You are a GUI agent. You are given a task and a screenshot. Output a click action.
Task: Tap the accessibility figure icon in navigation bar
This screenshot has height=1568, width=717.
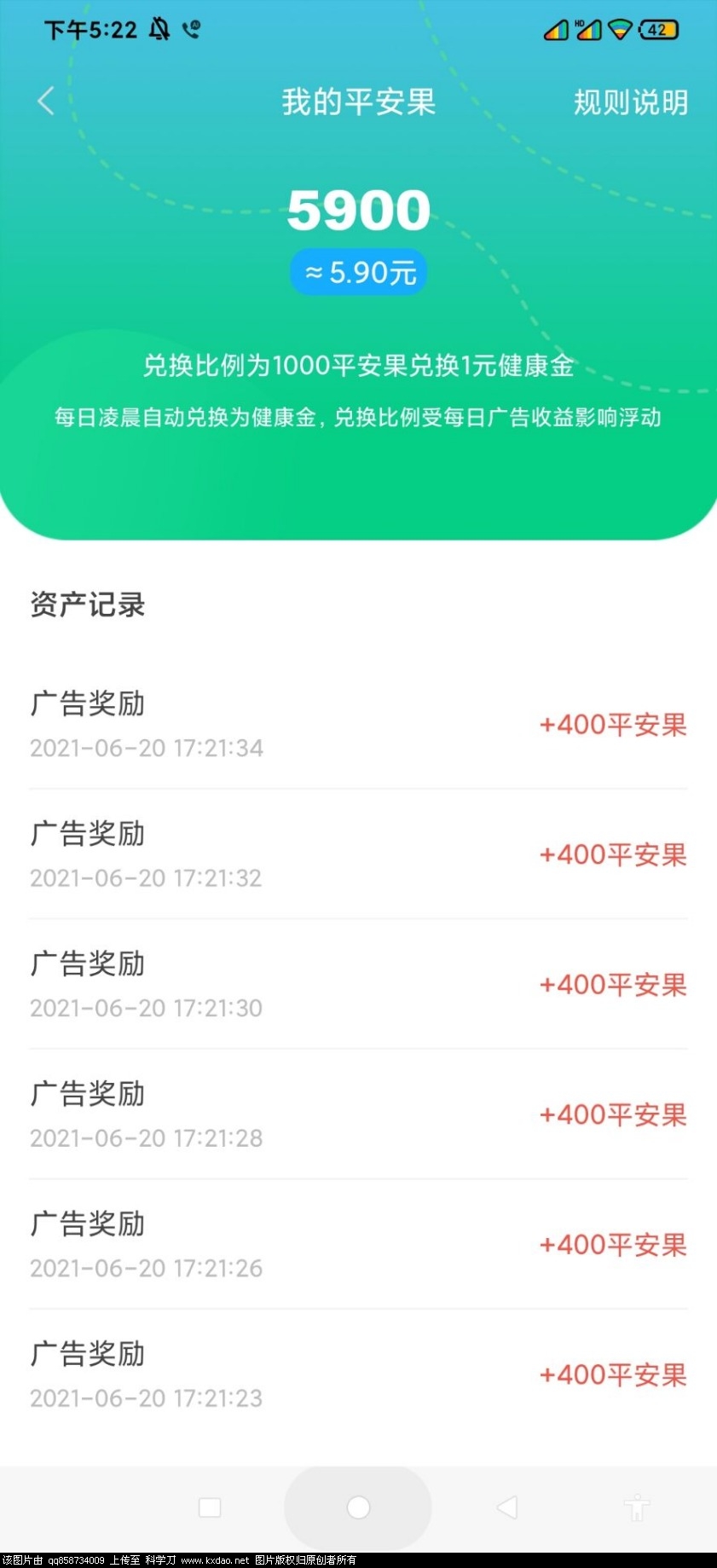point(638,1507)
